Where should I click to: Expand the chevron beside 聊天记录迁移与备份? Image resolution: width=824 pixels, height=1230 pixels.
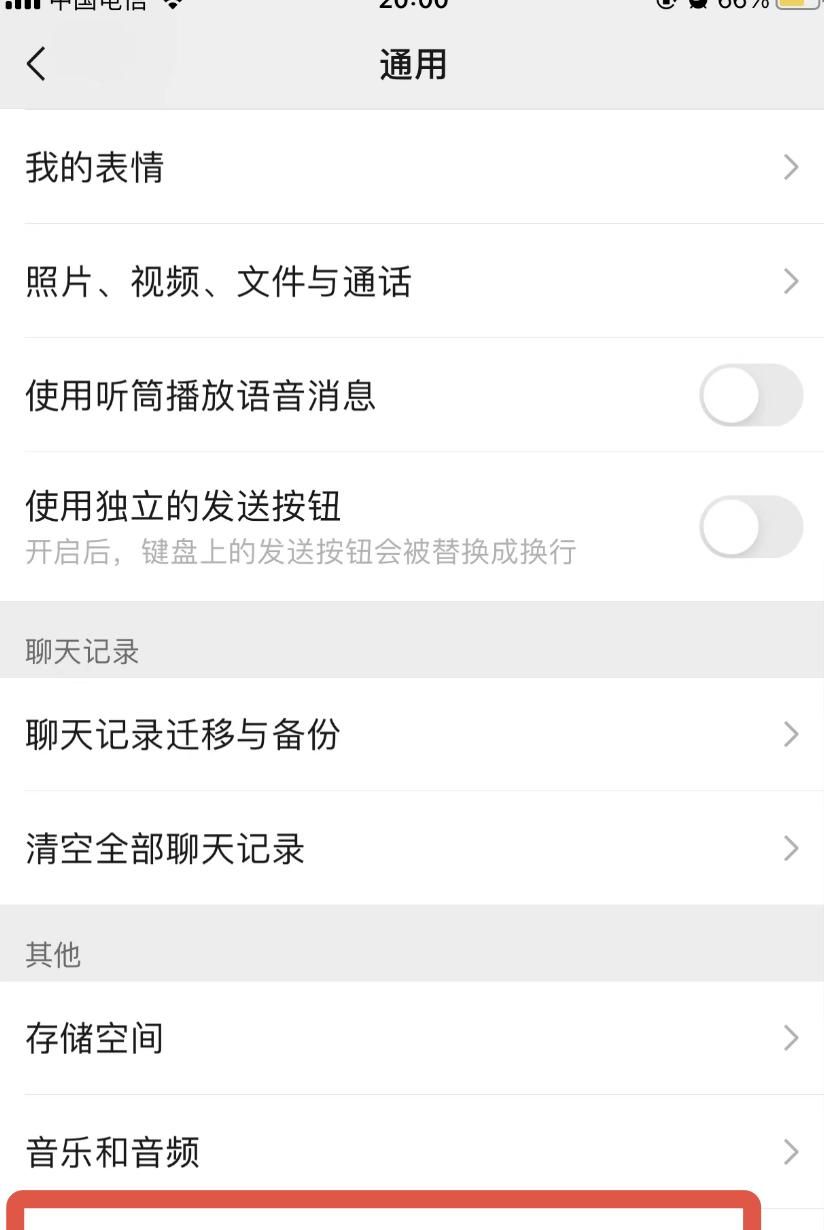coord(792,735)
